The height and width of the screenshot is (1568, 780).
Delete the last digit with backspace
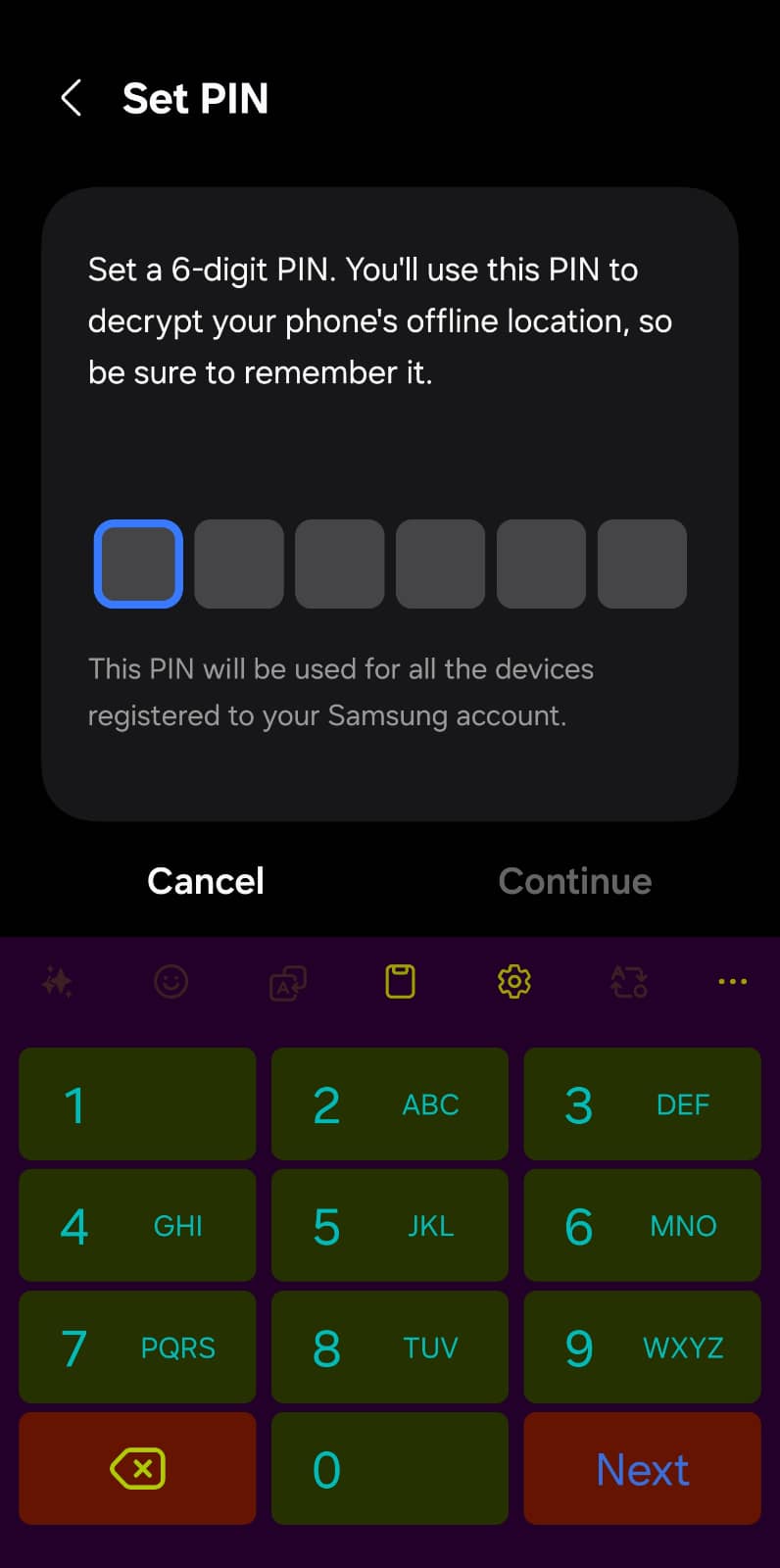[x=137, y=1468]
